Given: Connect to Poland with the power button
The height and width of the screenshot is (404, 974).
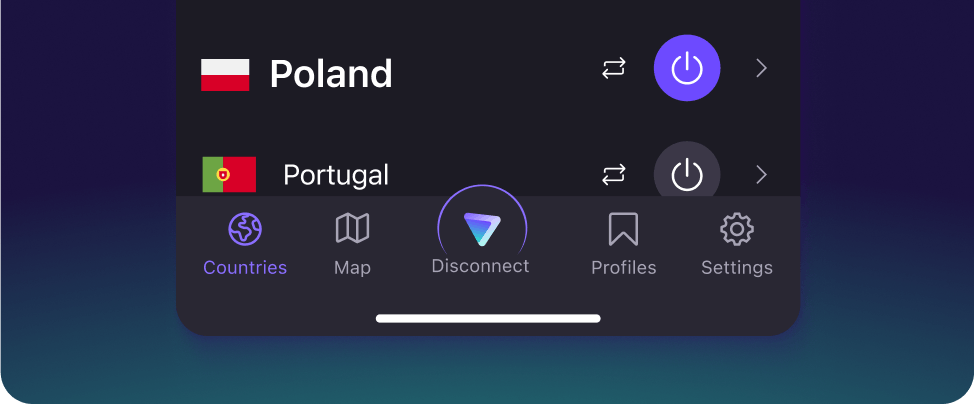Looking at the screenshot, I should 686,68.
